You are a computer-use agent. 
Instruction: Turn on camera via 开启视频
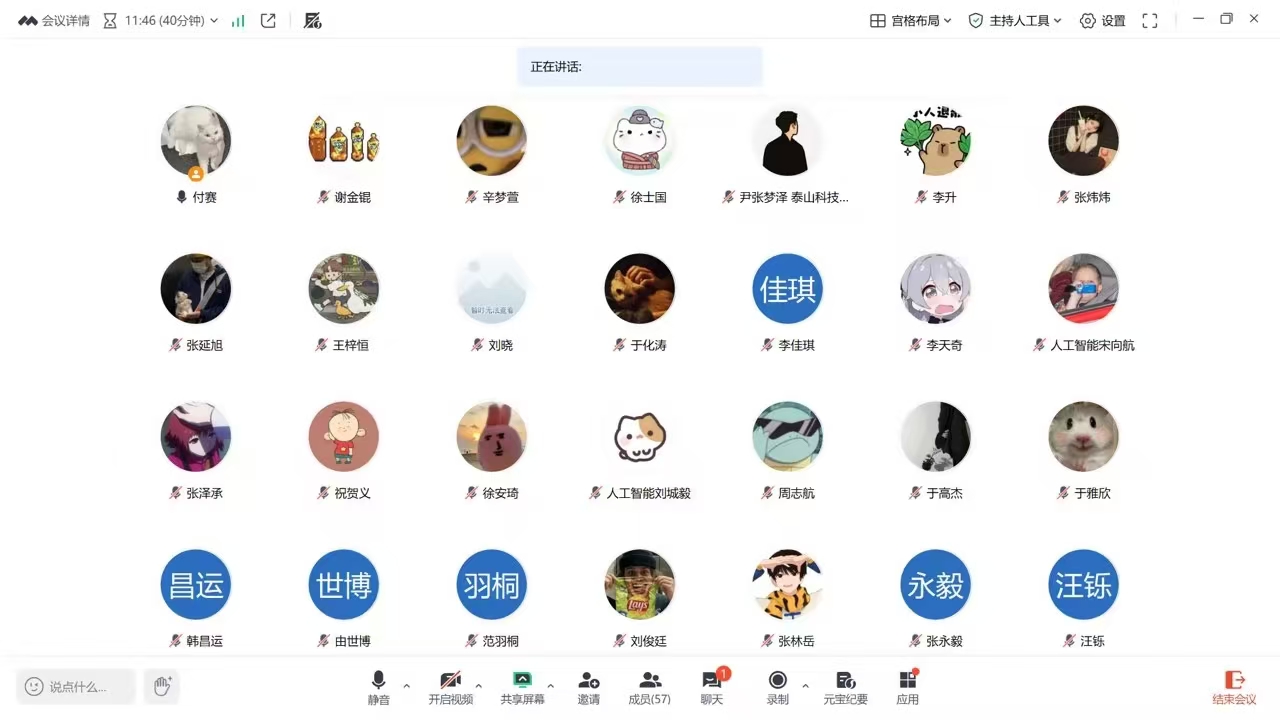pyautogui.click(x=450, y=687)
